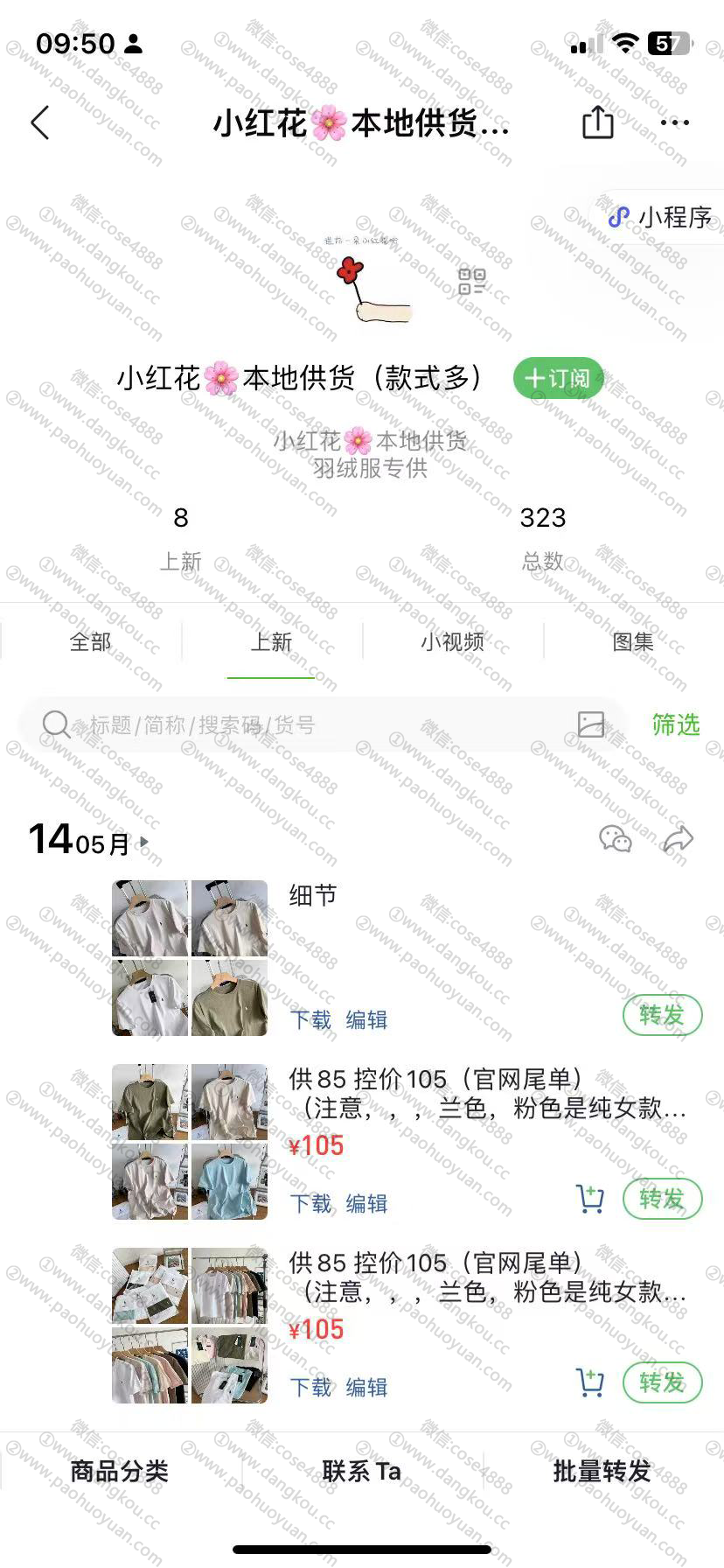Open the 小程序 mini program button
The width and height of the screenshot is (724, 1568).
661,217
